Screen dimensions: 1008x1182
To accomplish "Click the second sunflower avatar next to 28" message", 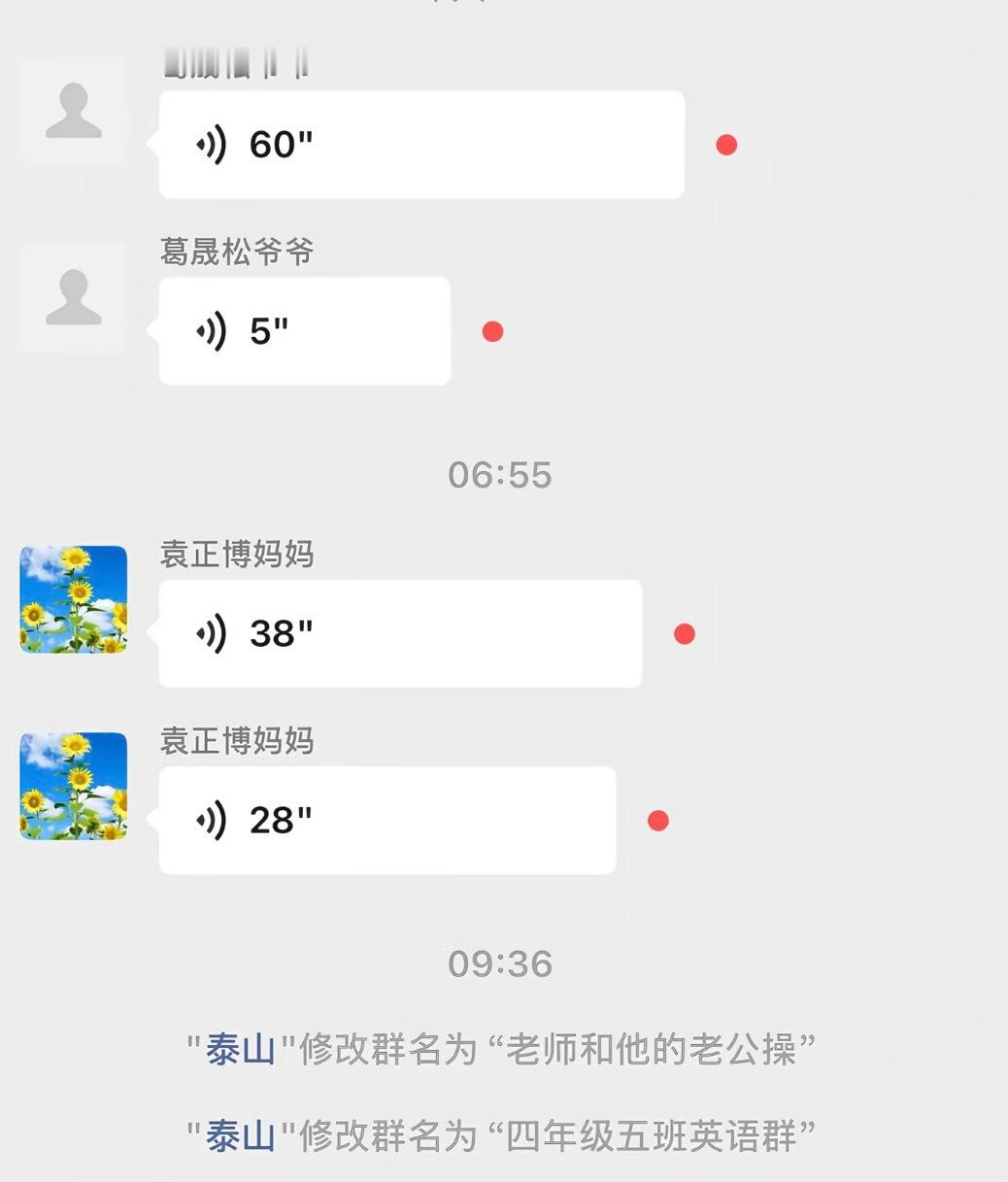I will tap(72, 787).
